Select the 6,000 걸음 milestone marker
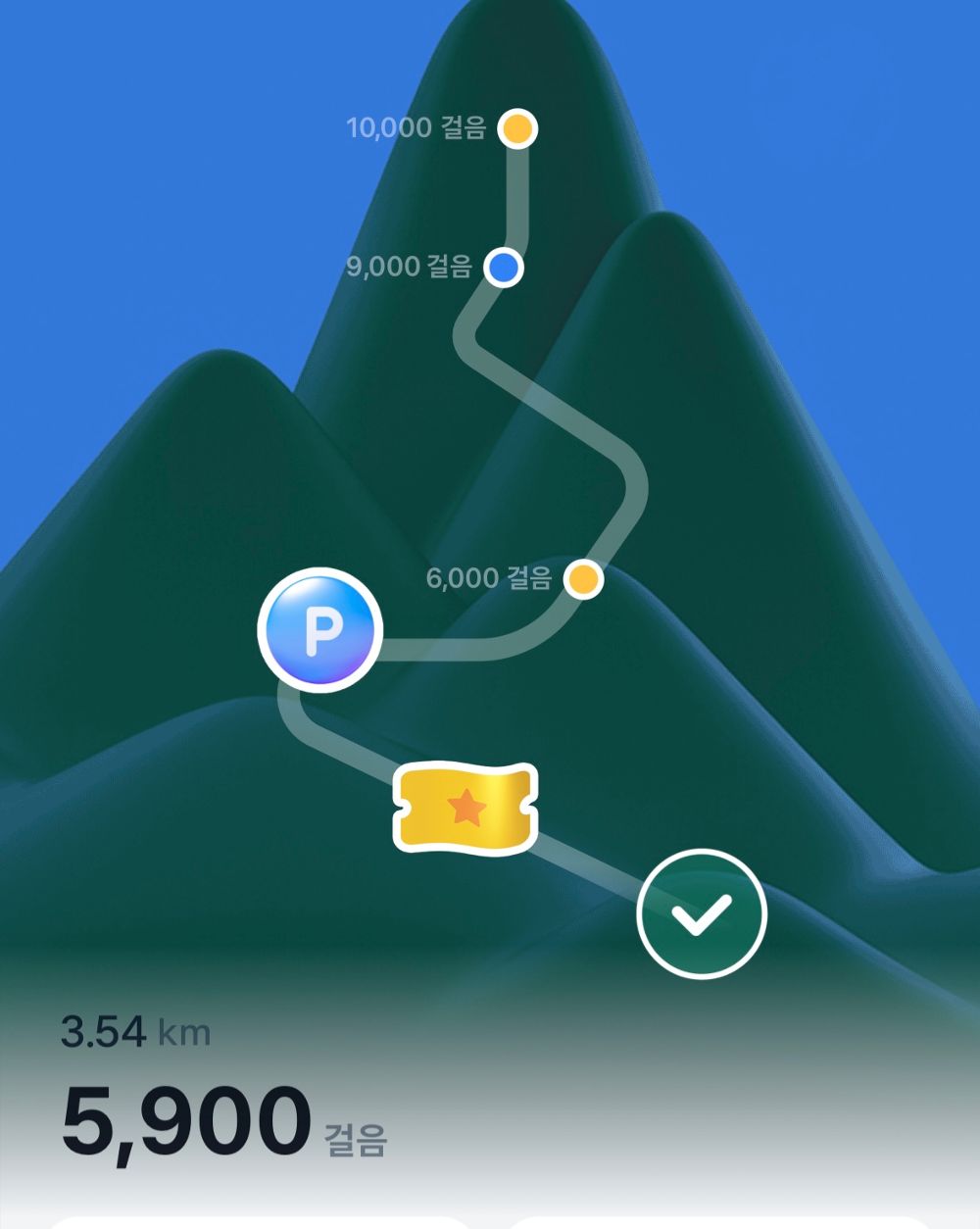 (x=584, y=579)
